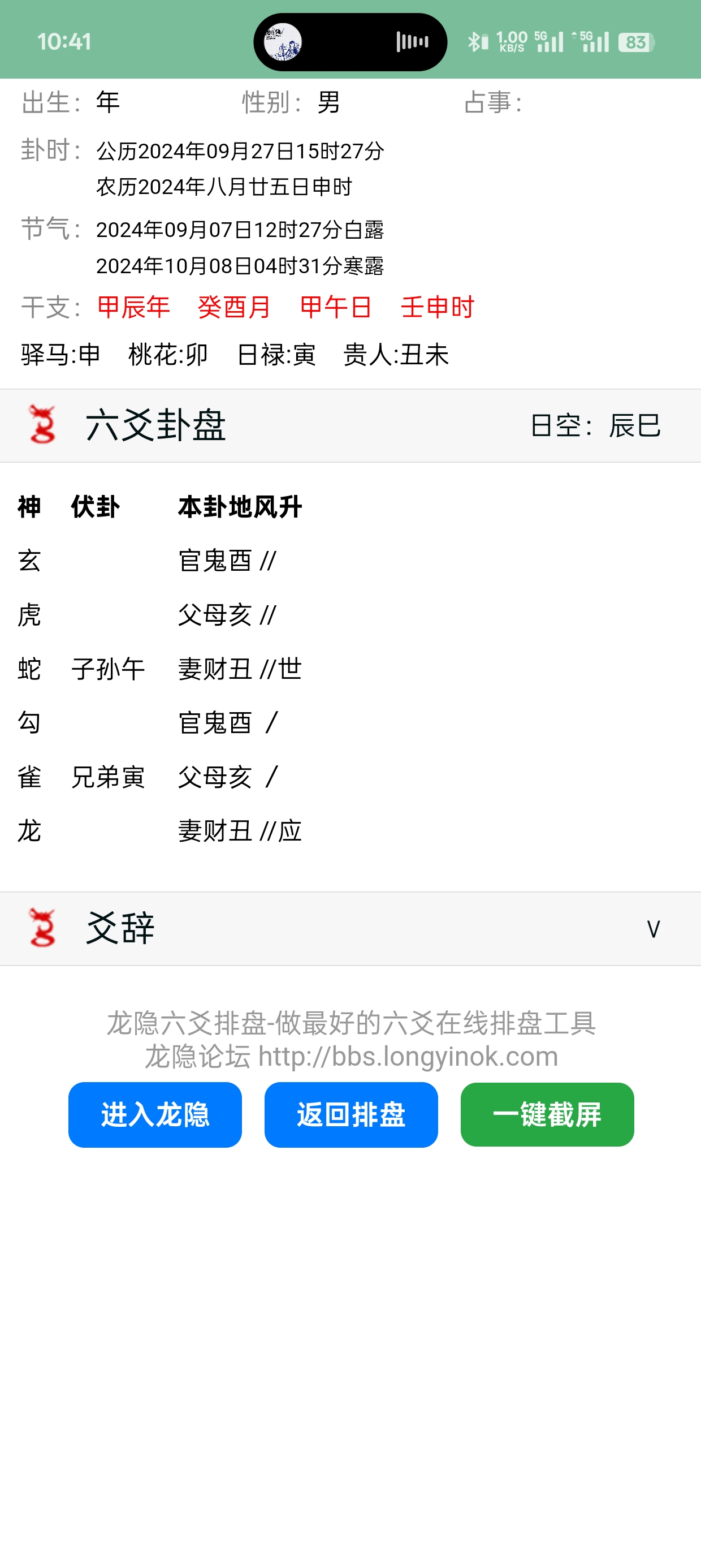Image resolution: width=701 pixels, height=1568 pixels.
Task: Expand the 爻辞 section
Action: (653, 929)
